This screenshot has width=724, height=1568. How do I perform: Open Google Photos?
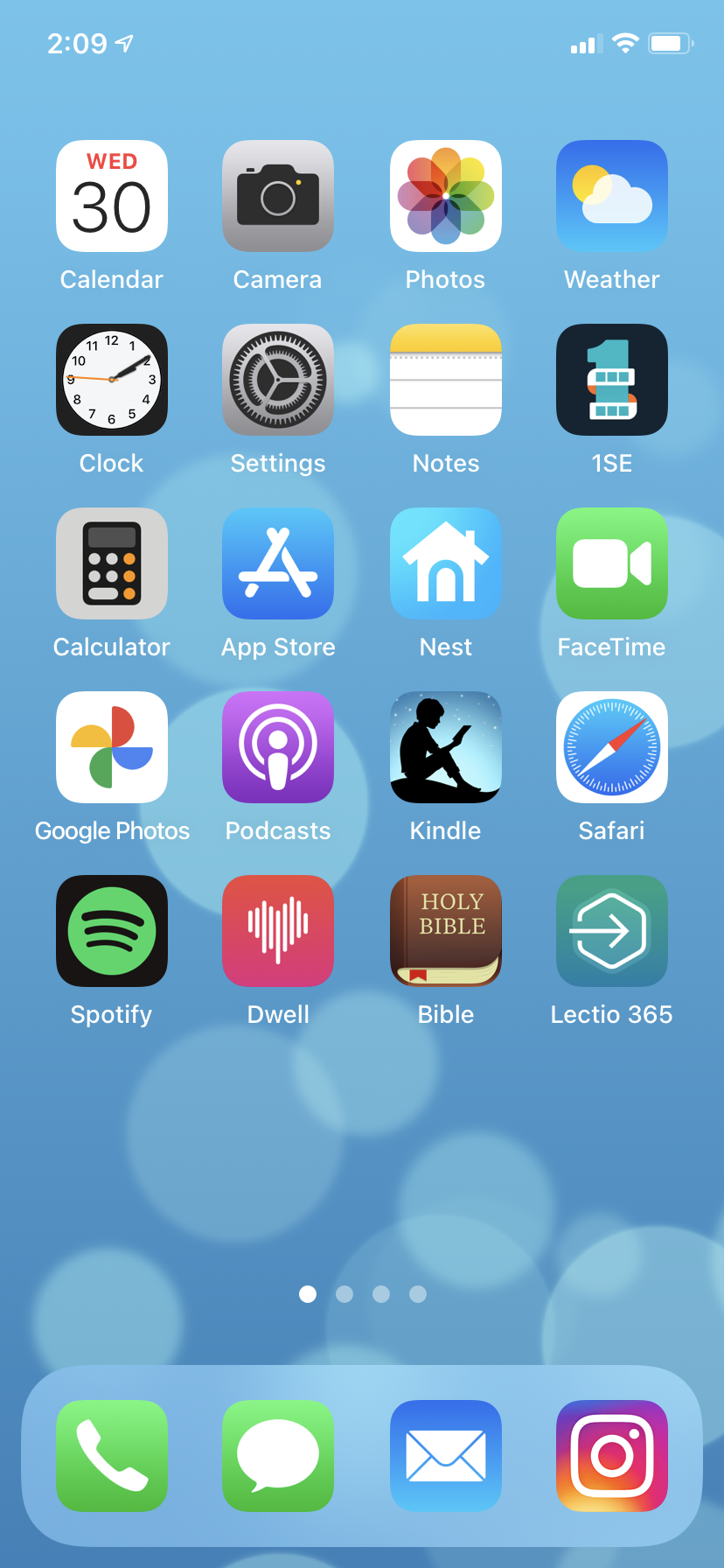click(112, 747)
